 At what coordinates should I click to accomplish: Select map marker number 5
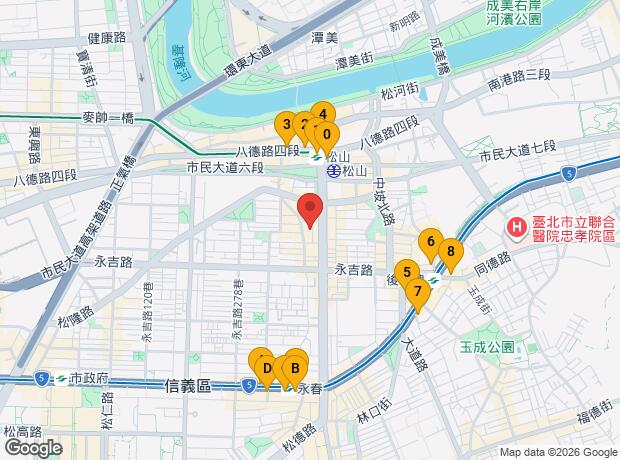click(x=406, y=272)
